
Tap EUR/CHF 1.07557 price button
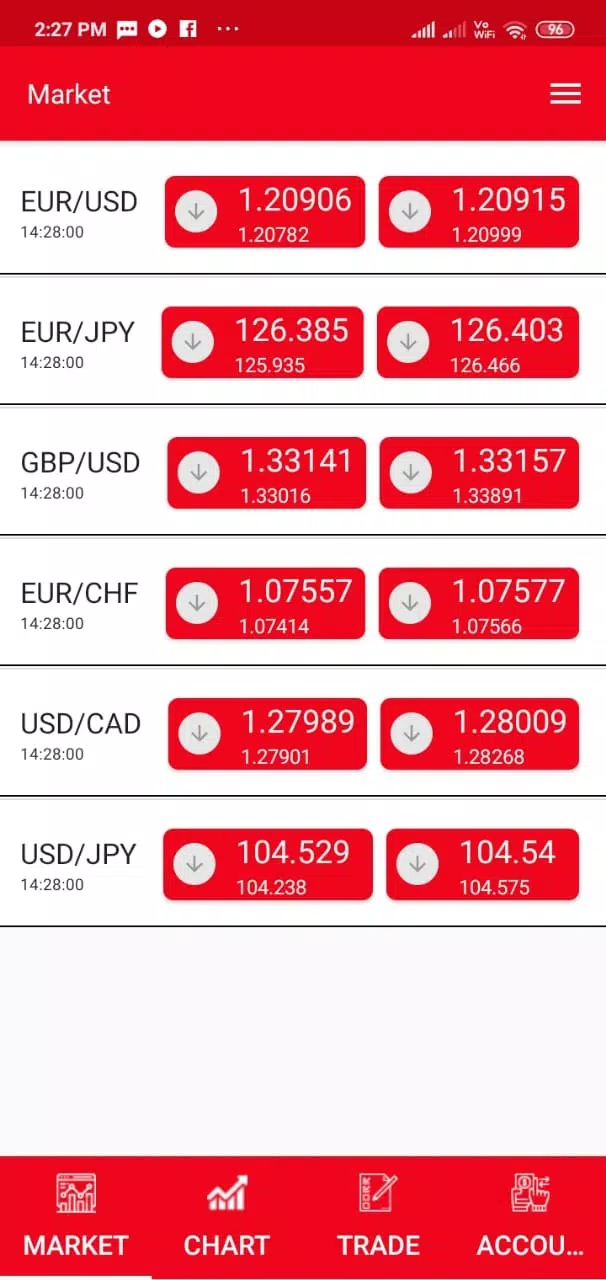pyautogui.click(x=265, y=603)
